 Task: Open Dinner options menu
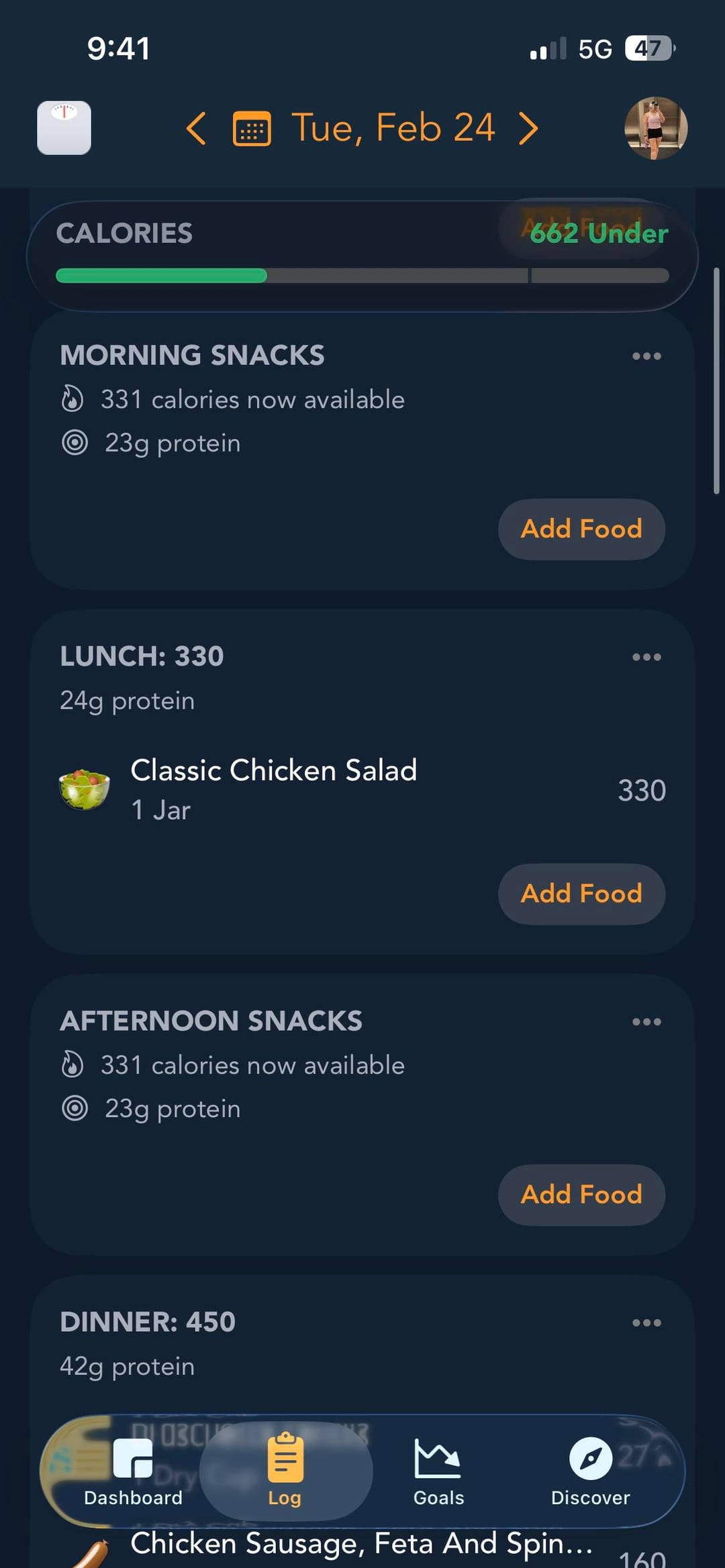click(x=646, y=1322)
